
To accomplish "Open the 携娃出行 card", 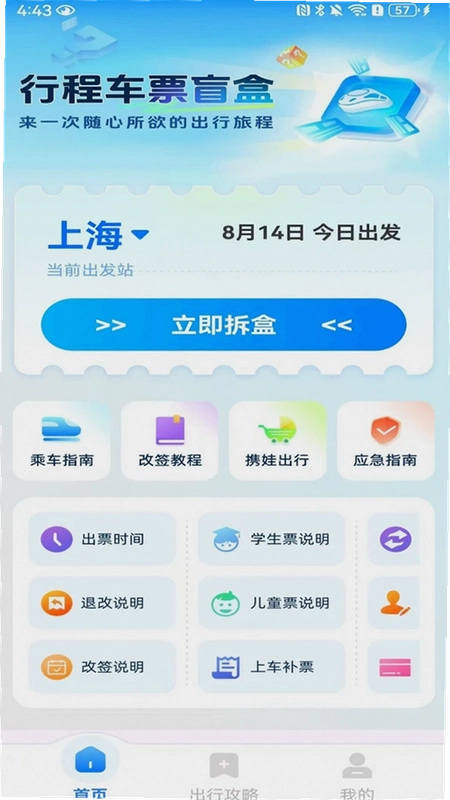I will (278, 441).
